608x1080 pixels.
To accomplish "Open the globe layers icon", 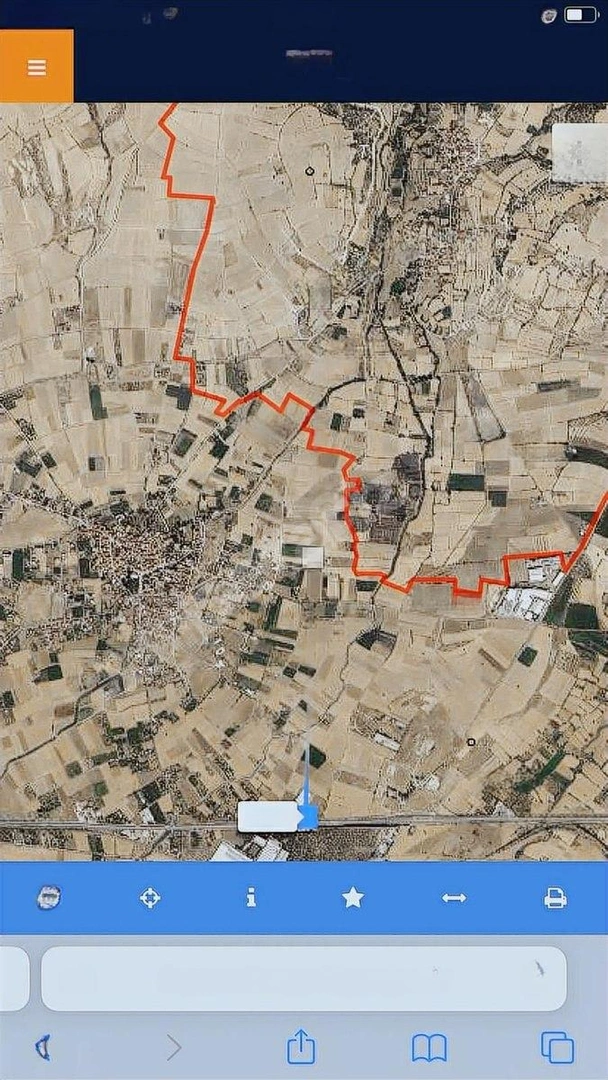I will click(49, 897).
